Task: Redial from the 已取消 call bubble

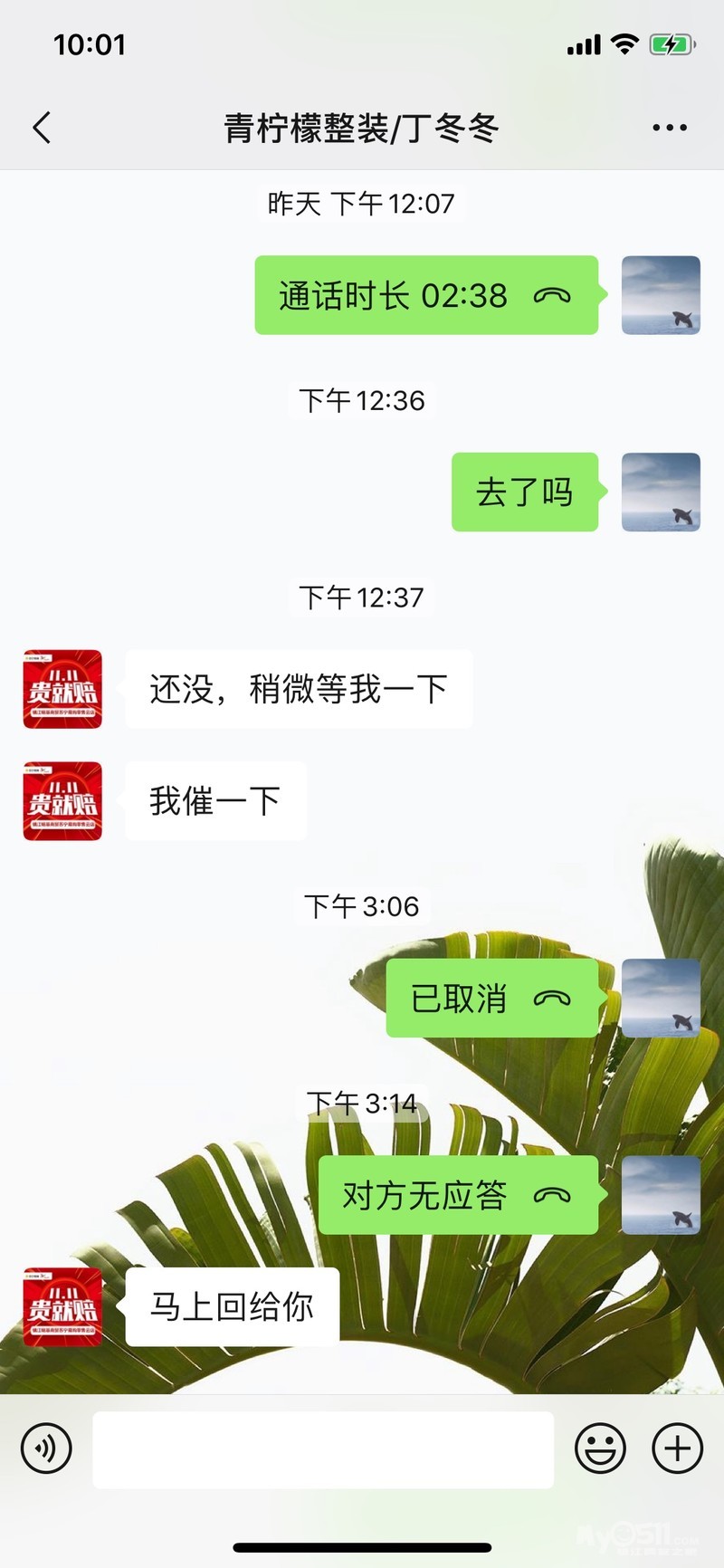Action: pyautogui.click(x=491, y=998)
